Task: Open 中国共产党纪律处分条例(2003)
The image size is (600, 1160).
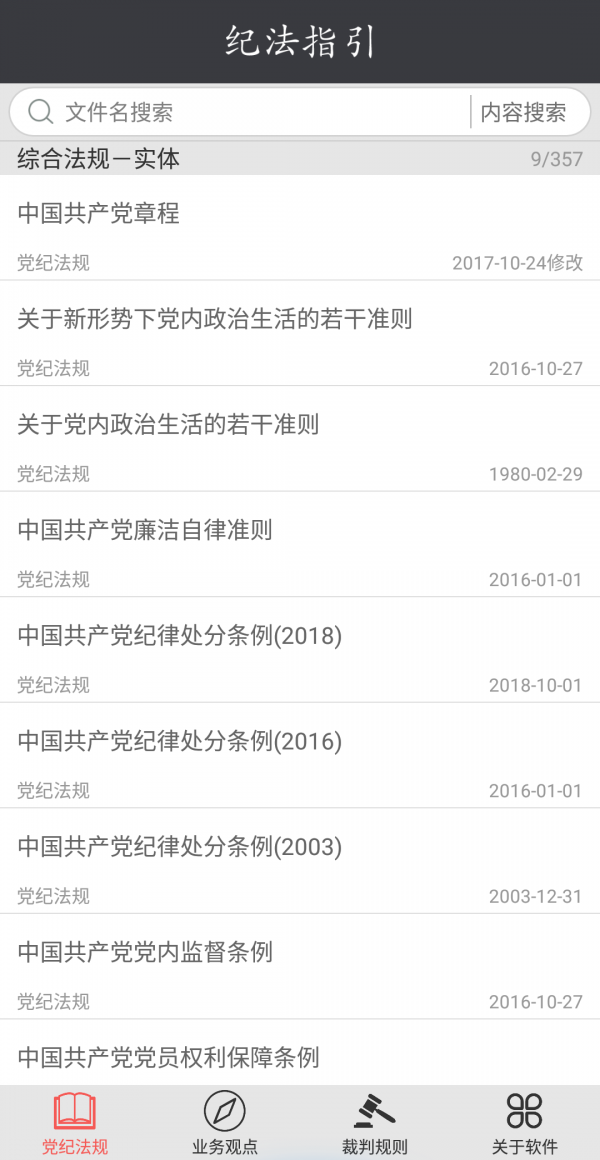Action: point(300,862)
